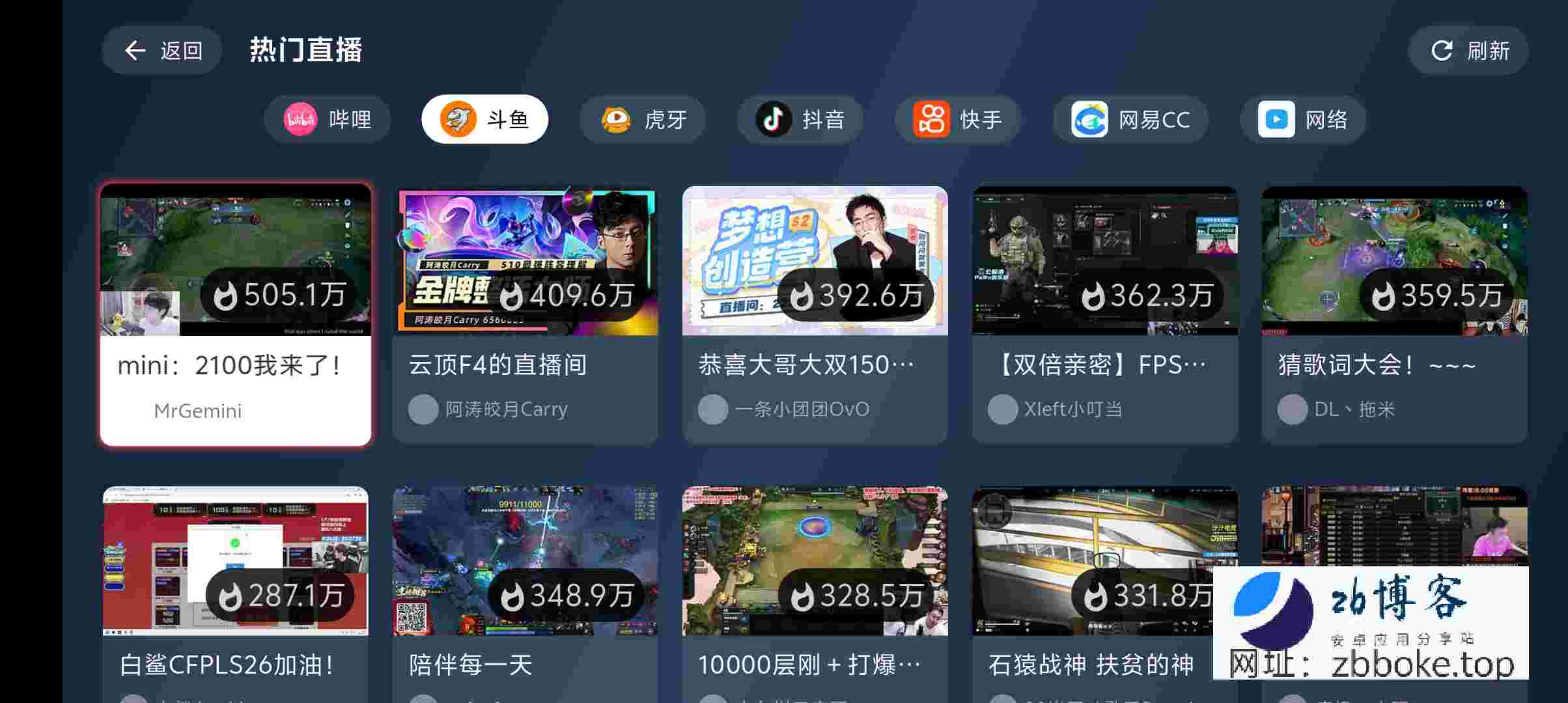
Task: Open MrGemini's stream mini：2100我来了
Action: pos(236,316)
